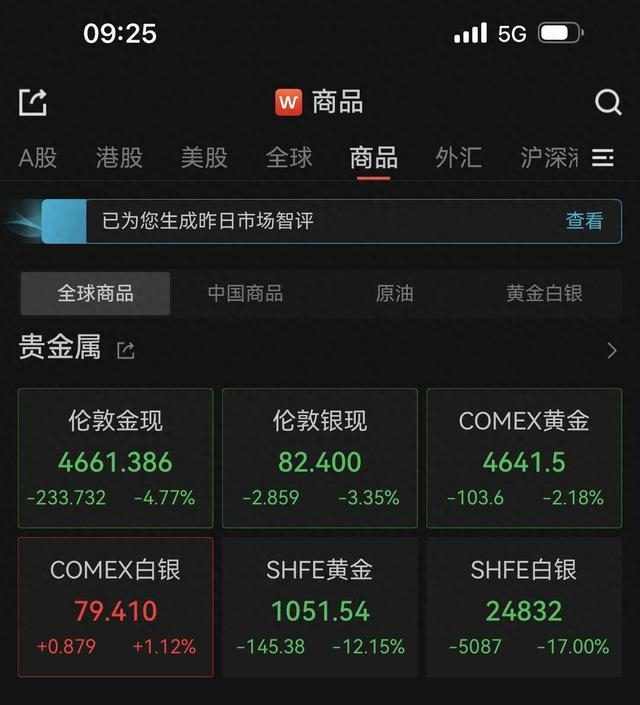
Task: Open the search magnifier
Action: tap(608, 101)
